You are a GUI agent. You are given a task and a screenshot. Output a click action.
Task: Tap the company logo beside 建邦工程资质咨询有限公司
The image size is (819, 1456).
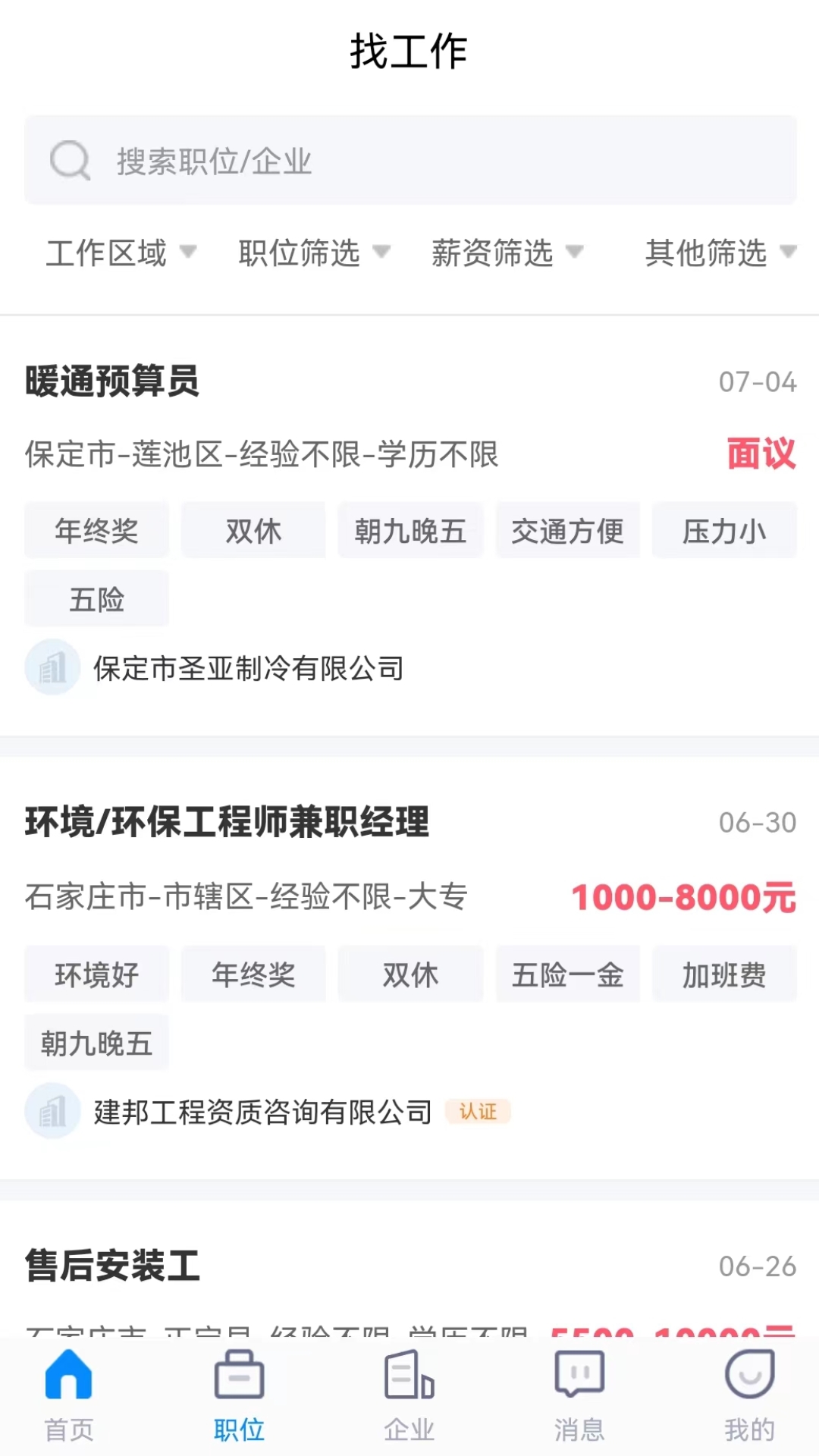[x=52, y=1111]
